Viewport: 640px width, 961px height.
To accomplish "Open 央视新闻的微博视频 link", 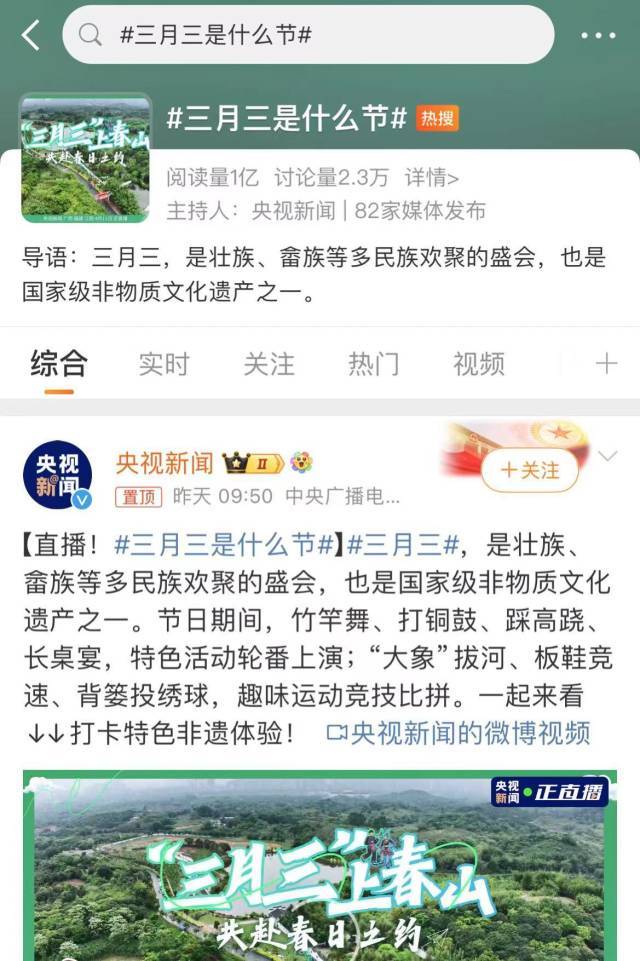I will pos(458,732).
